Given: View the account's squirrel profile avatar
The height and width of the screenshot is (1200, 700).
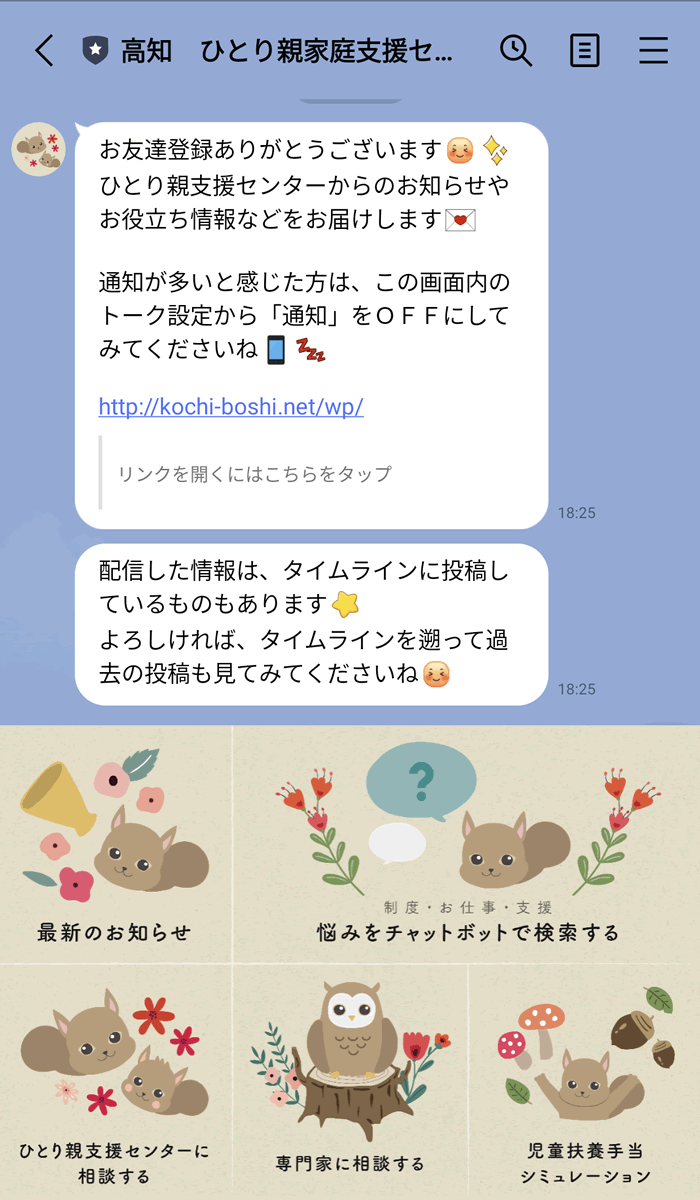Looking at the screenshot, I should coord(38,150).
